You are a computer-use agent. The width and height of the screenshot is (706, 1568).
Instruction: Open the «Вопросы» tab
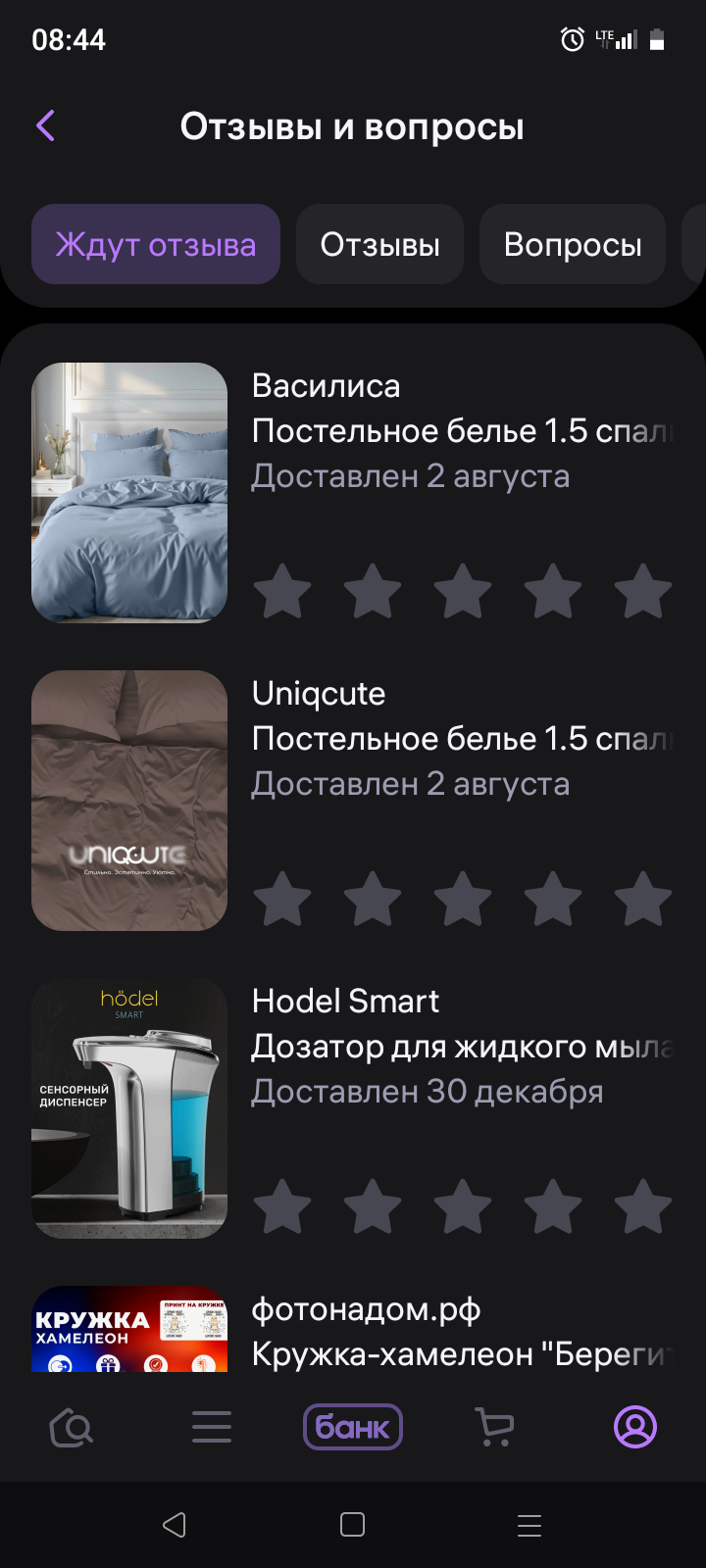point(573,245)
